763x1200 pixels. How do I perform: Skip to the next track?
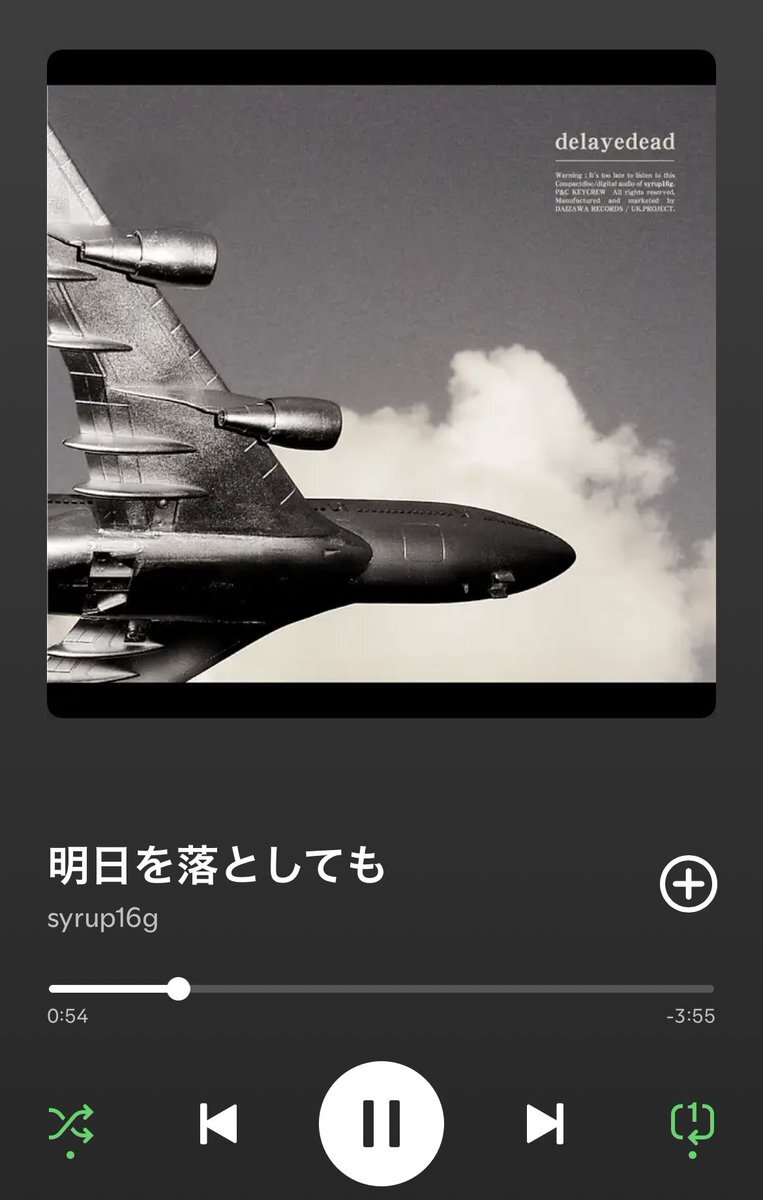click(x=545, y=1123)
